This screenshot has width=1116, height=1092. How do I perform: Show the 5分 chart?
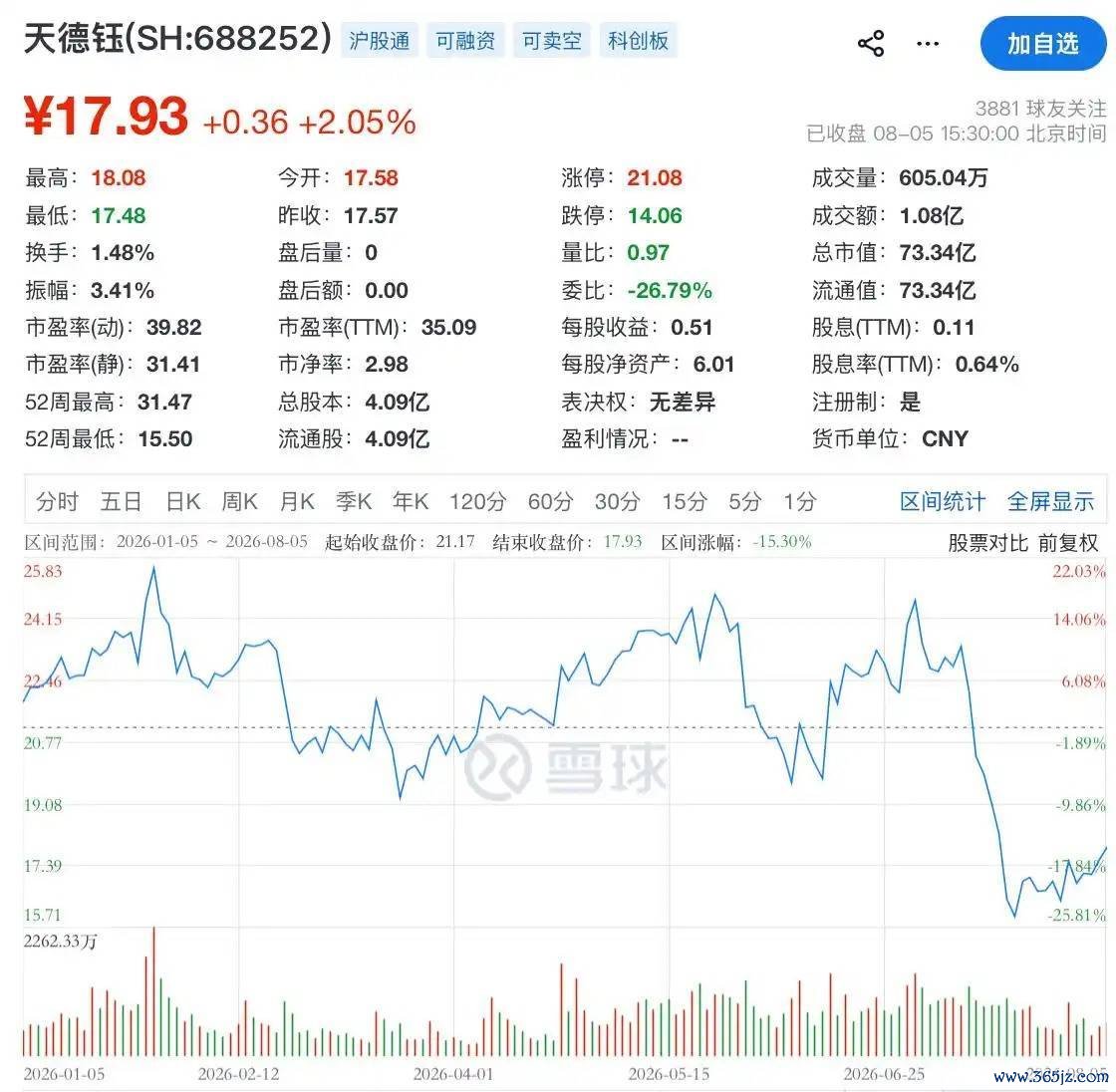coord(745,501)
